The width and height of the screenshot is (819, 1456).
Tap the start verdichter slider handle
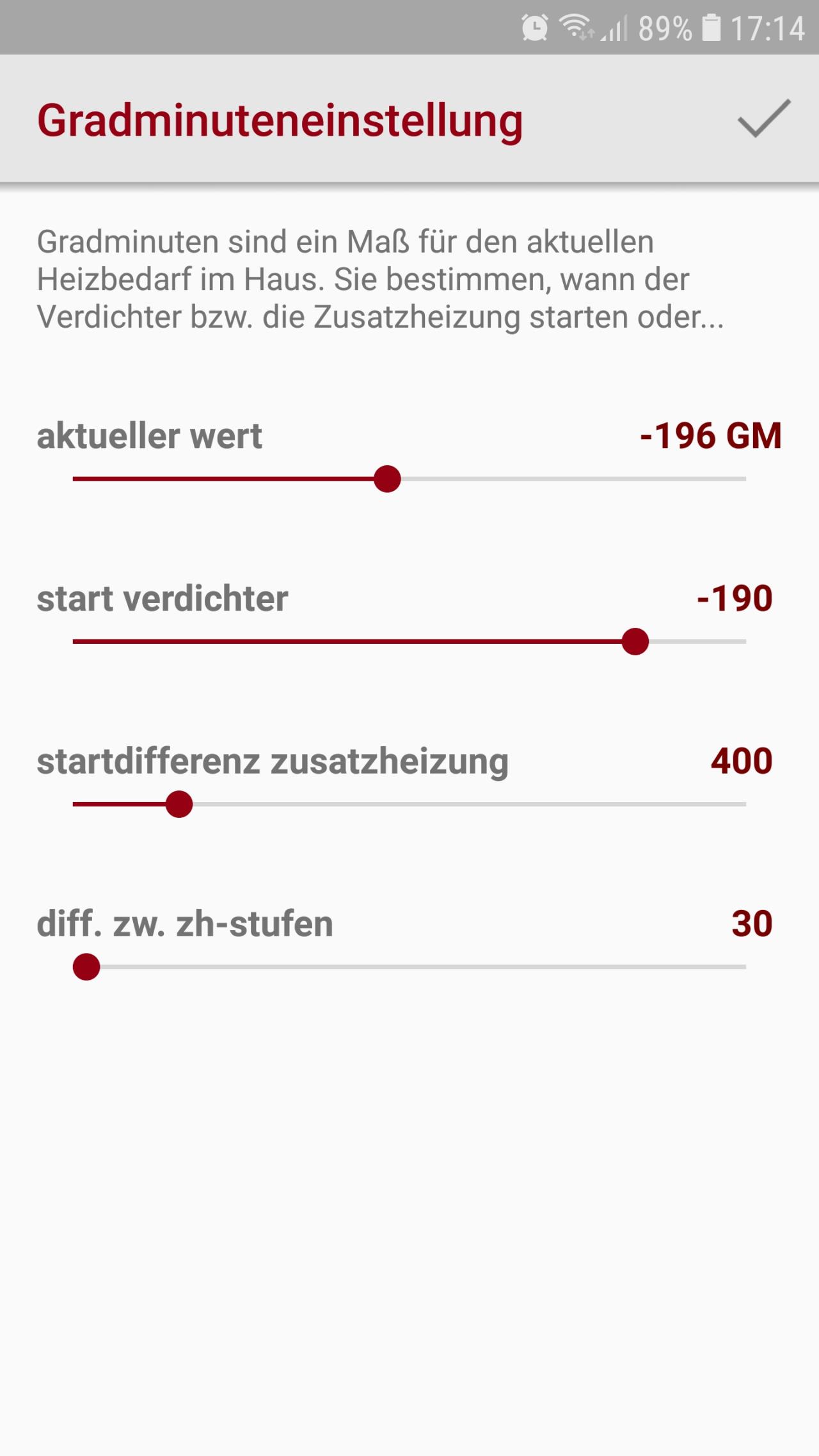pyautogui.click(x=635, y=641)
